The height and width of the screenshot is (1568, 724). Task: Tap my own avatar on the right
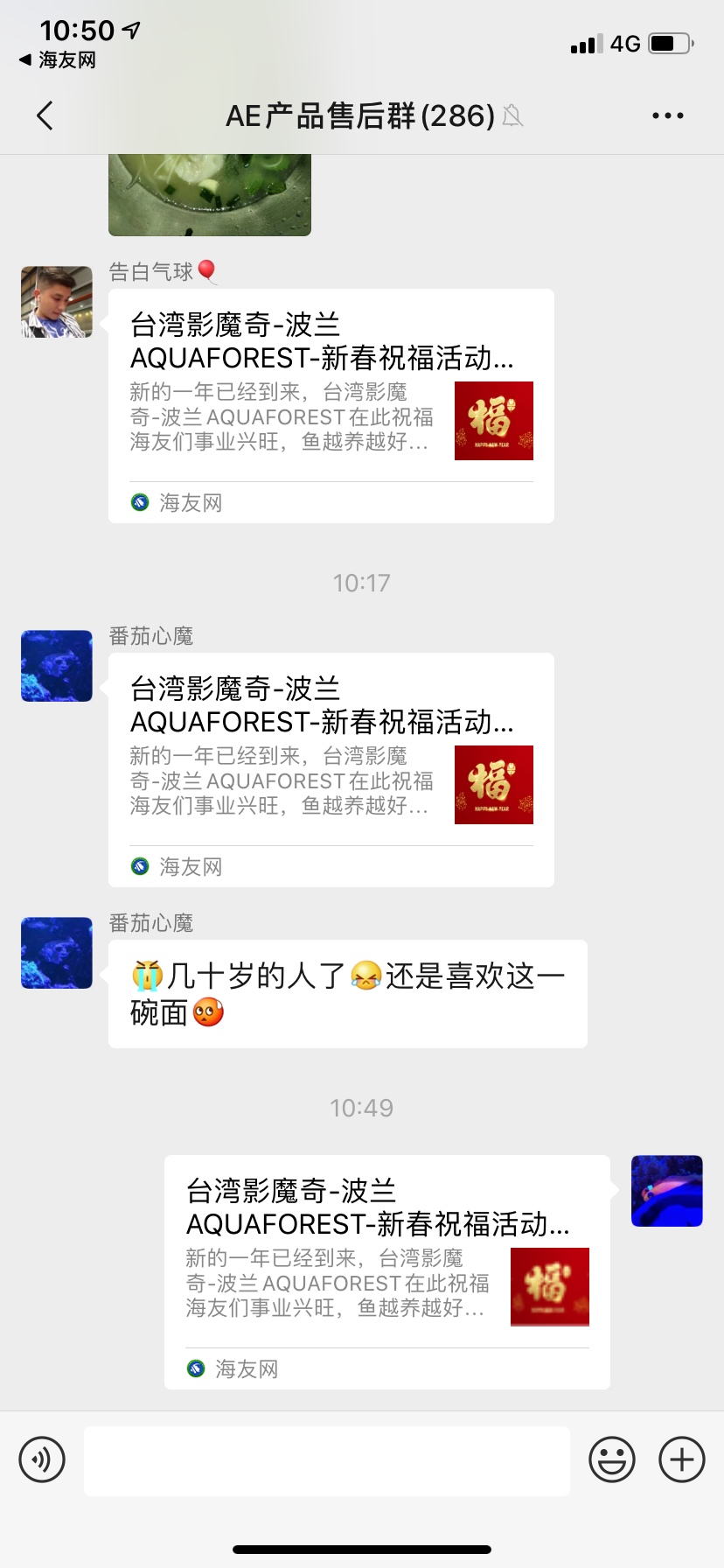(667, 1191)
